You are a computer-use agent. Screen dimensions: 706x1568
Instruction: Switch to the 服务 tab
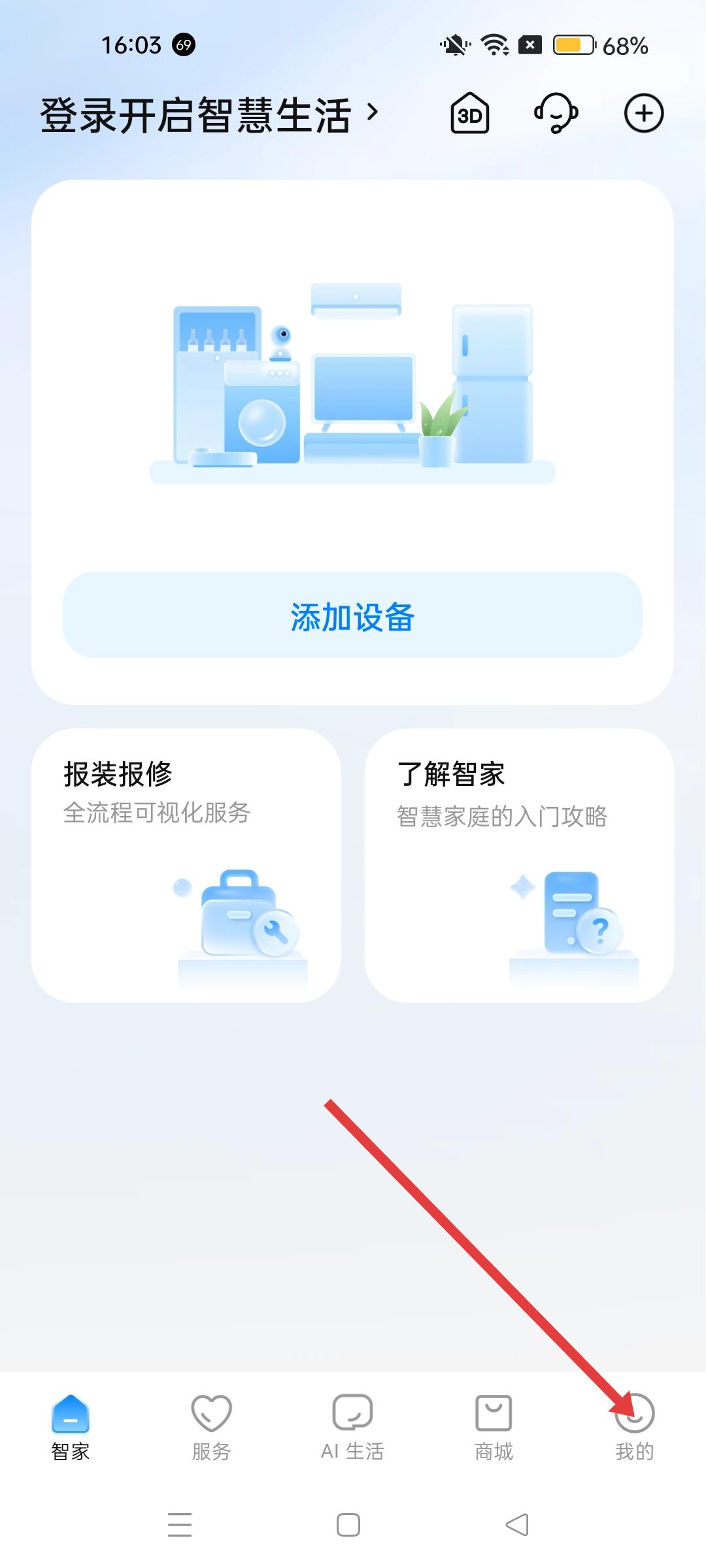[211, 1427]
